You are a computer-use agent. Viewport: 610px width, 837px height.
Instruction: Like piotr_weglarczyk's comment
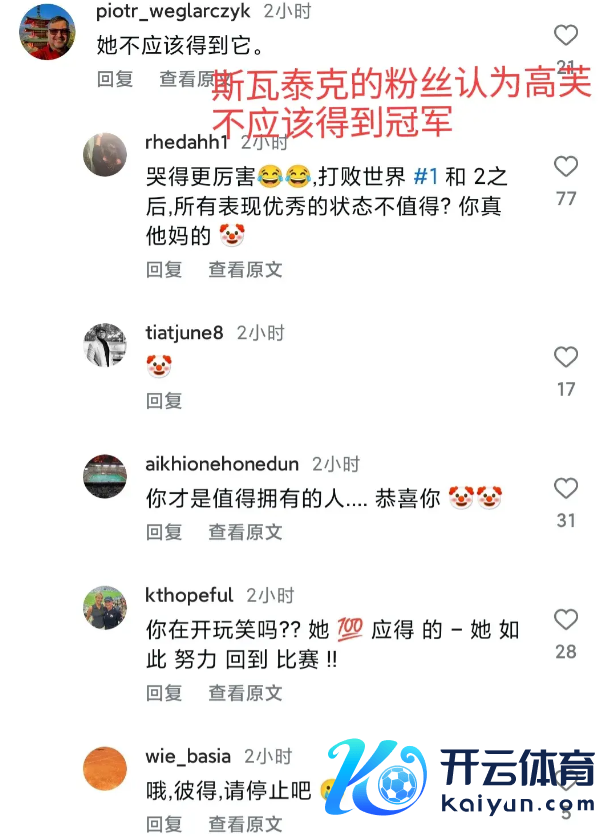pyautogui.click(x=566, y=36)
